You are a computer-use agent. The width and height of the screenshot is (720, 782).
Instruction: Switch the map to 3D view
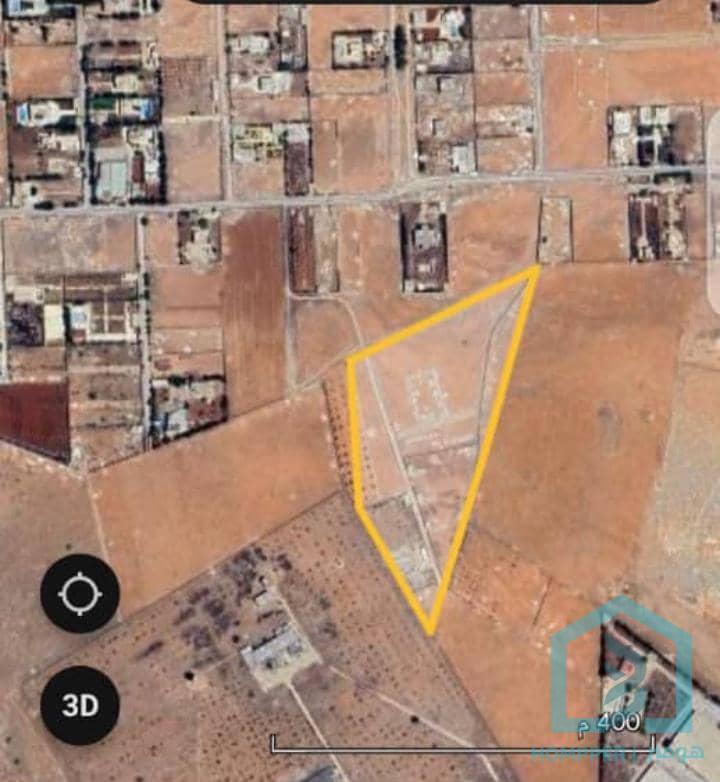click(80, 705)
